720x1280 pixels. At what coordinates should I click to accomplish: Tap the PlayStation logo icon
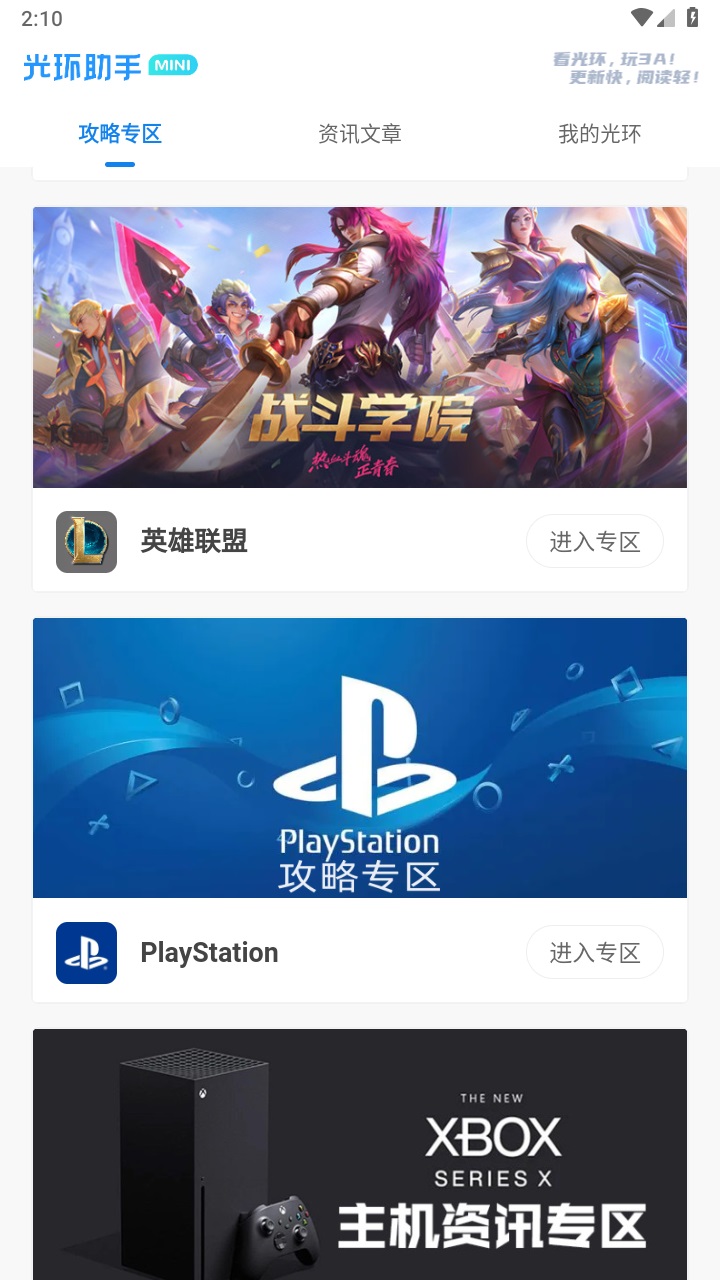tap(86, 952)
